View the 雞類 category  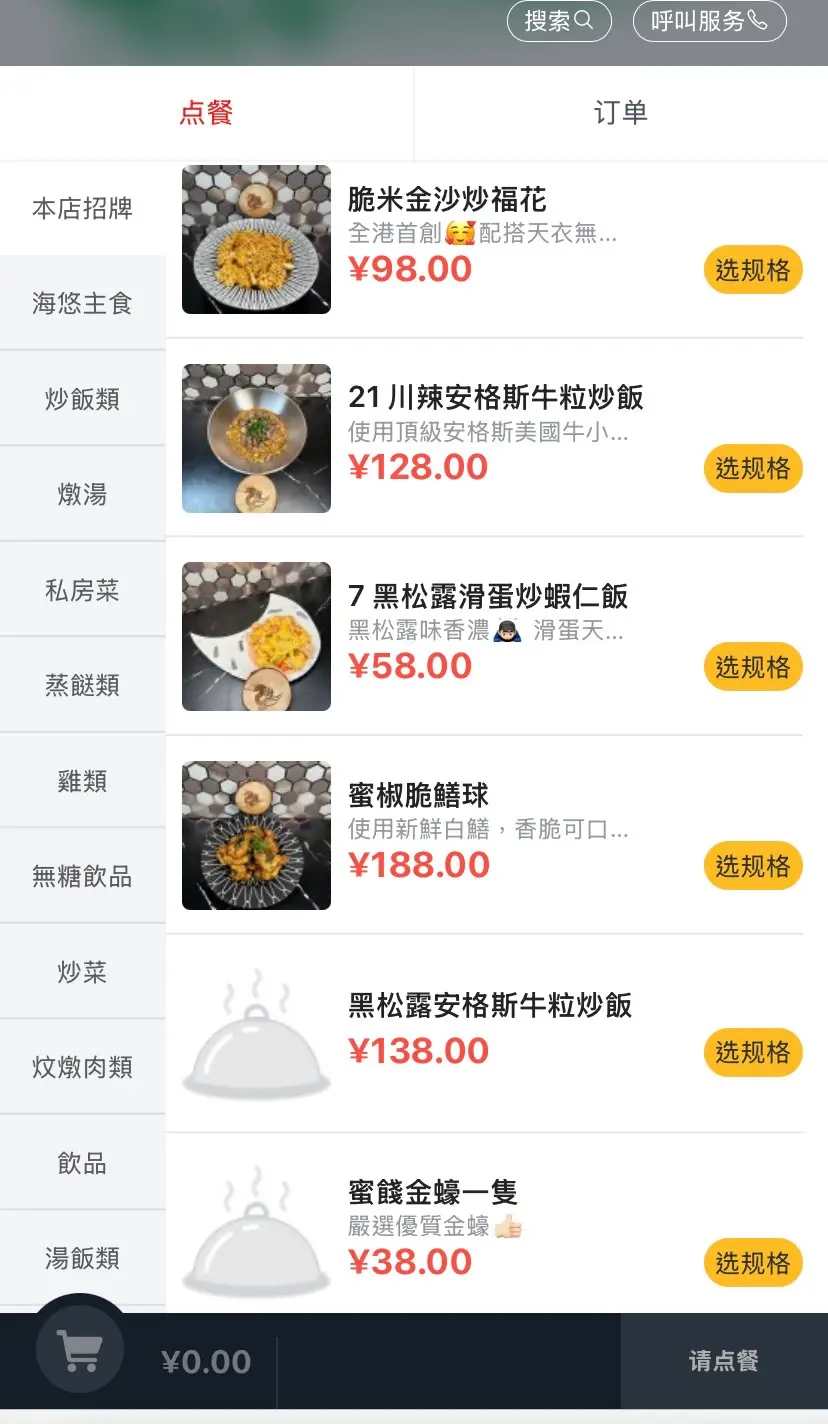pos(82,781)
